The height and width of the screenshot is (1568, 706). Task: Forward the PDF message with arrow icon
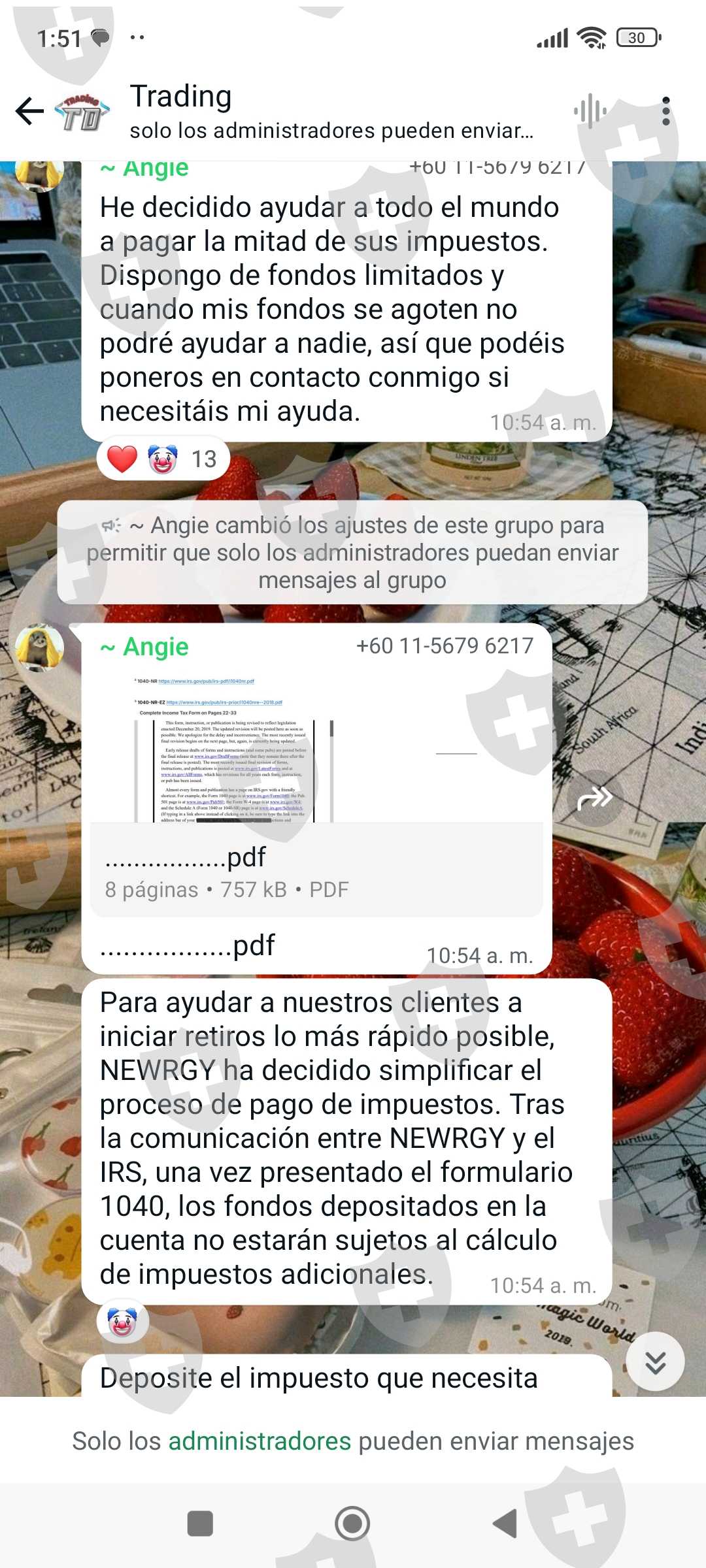[594, 798]
